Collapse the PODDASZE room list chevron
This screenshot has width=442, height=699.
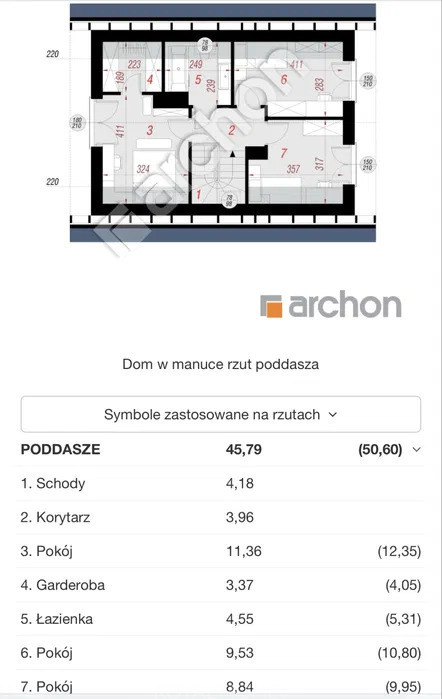coord(417,449)
